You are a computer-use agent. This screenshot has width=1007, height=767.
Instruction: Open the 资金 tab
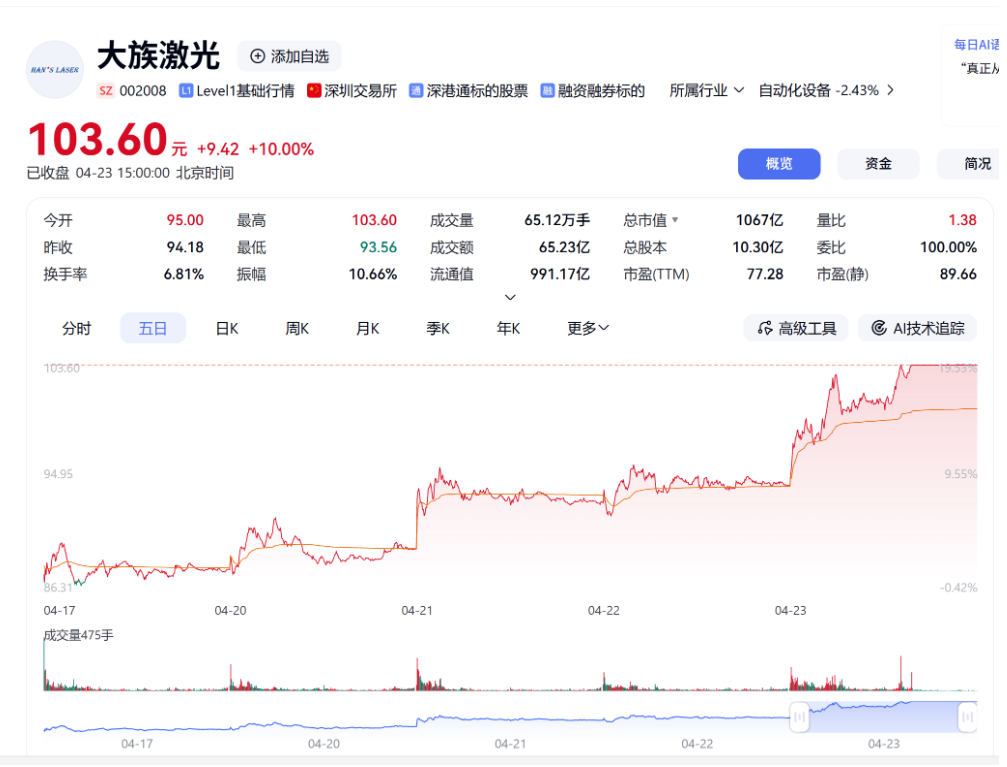coord(878,164)
